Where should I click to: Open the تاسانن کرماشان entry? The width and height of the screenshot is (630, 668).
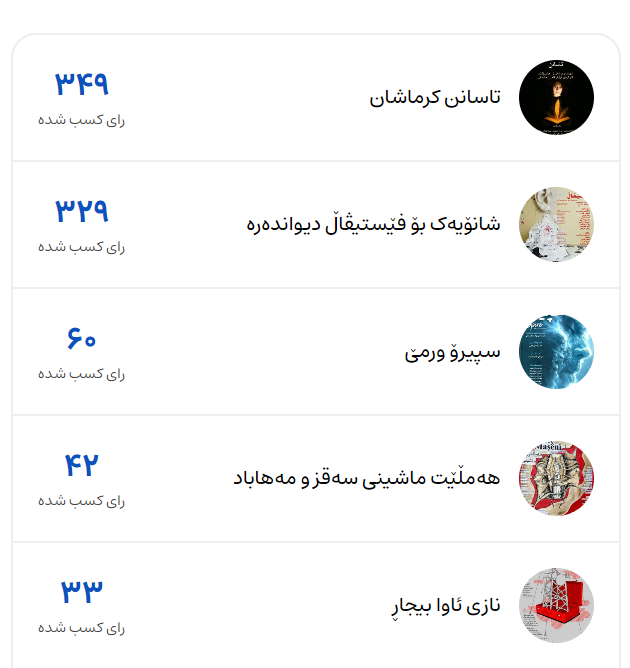tap(435, 98)
